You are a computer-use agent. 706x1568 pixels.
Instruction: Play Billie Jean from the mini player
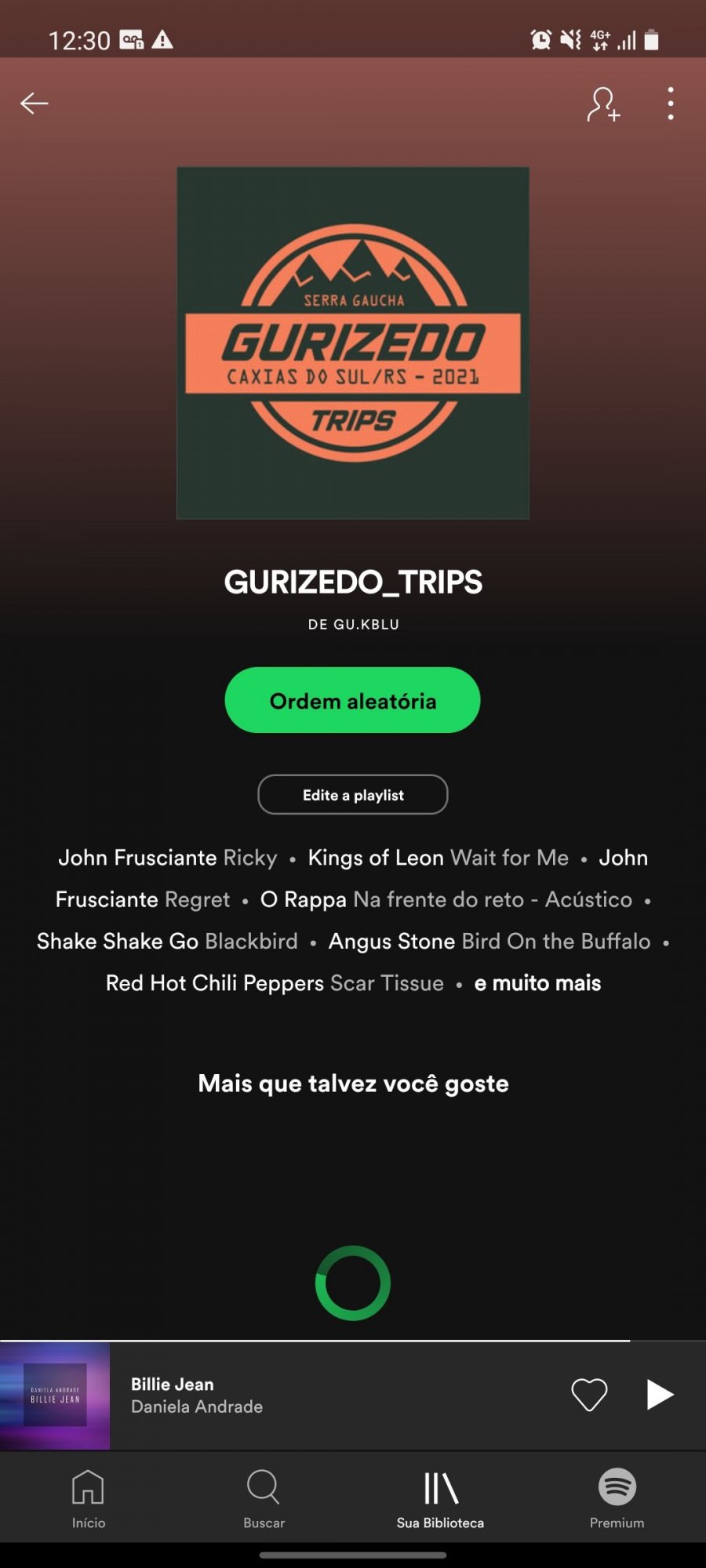[659, 1395]
